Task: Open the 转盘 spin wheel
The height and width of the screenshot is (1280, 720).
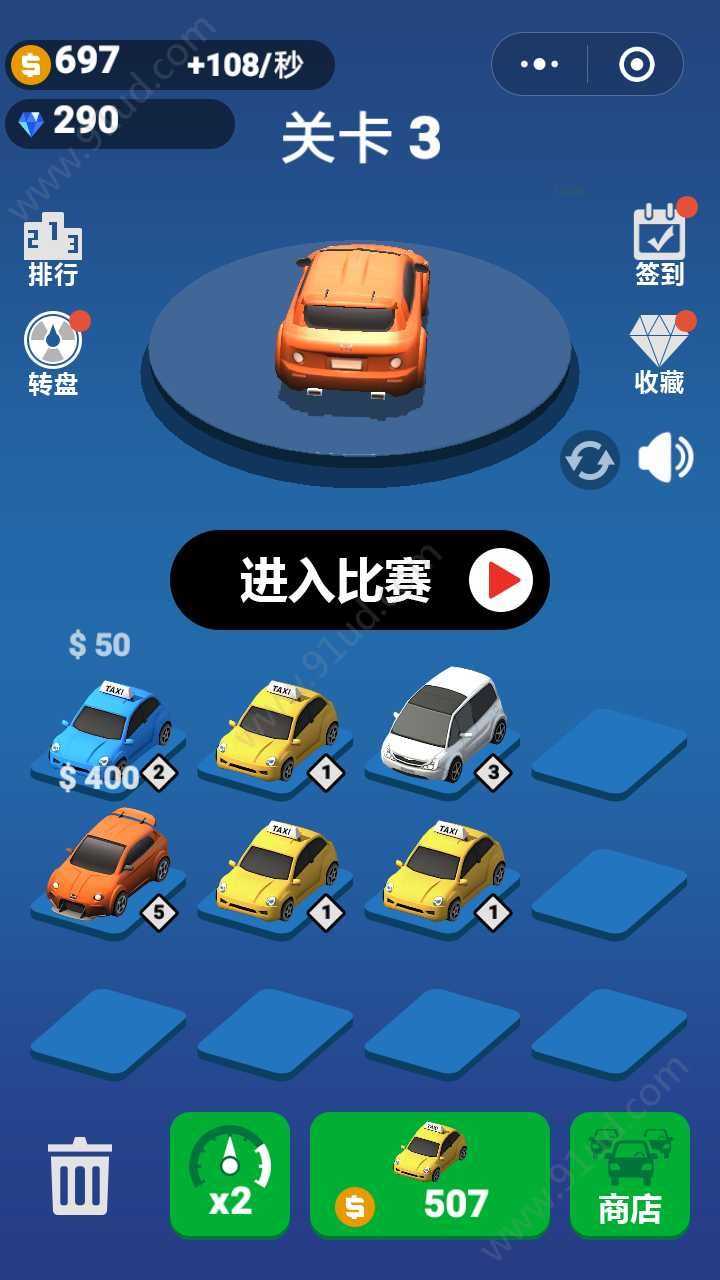Action: tap(53, 354)
